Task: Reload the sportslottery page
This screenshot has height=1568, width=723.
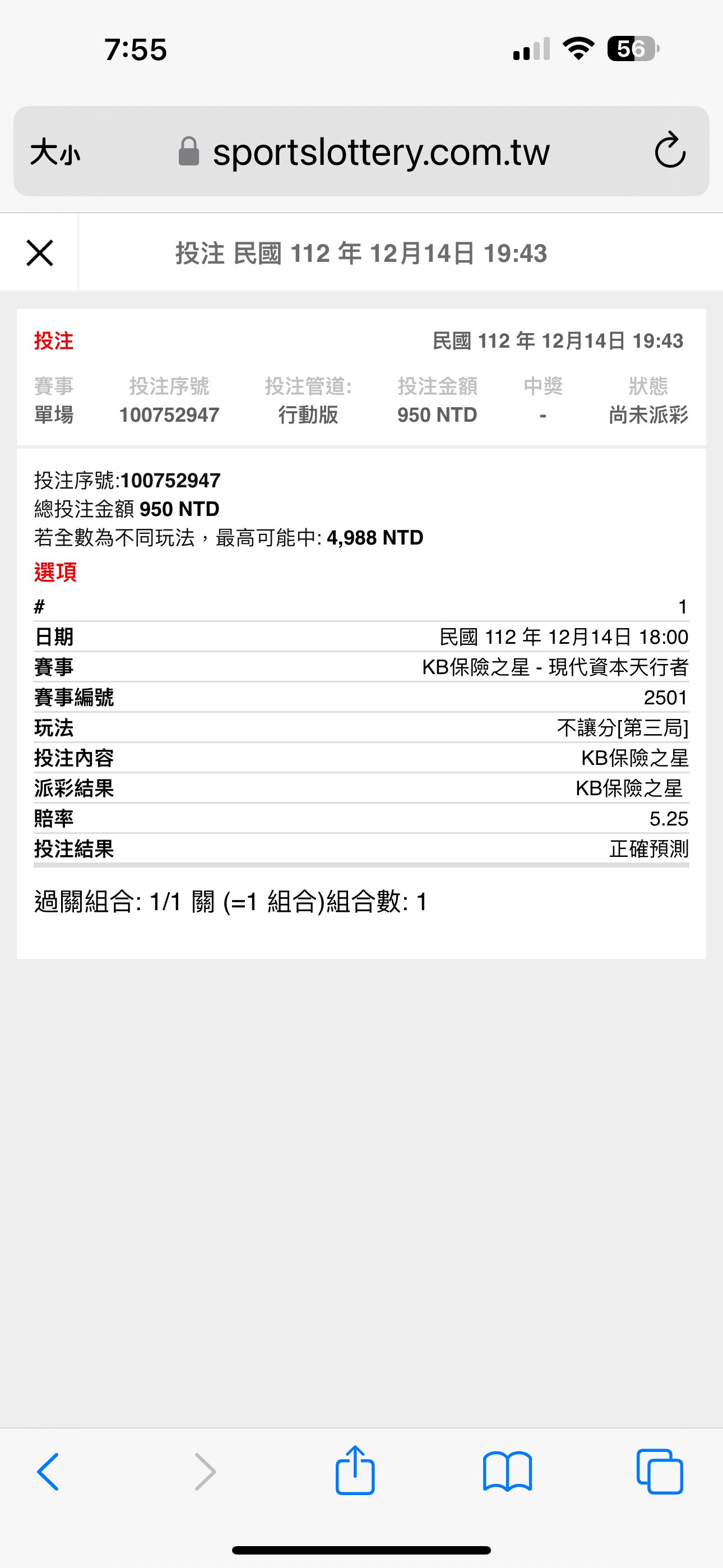Action: [670, 150]
